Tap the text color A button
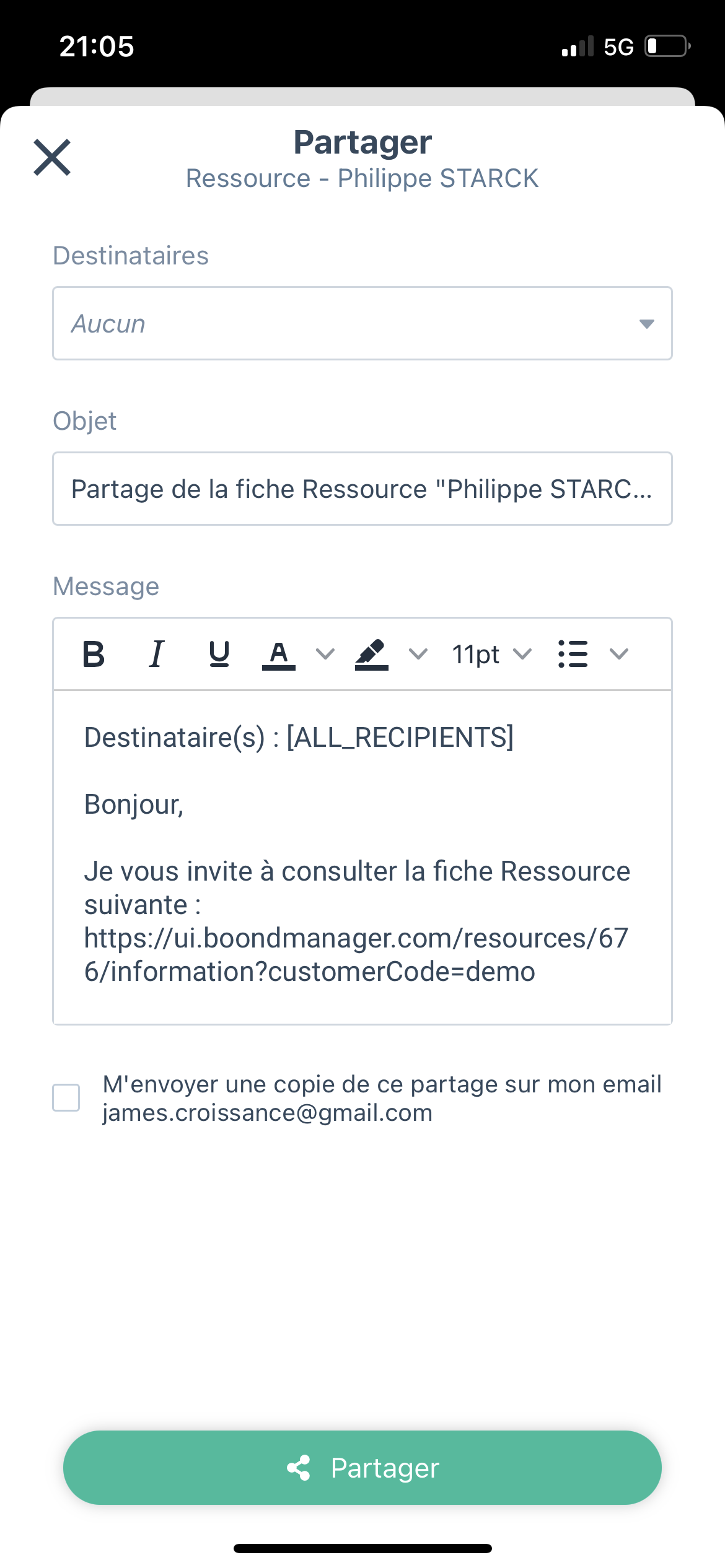Screen dimensions: 725x1568 [x=279, y=654]
